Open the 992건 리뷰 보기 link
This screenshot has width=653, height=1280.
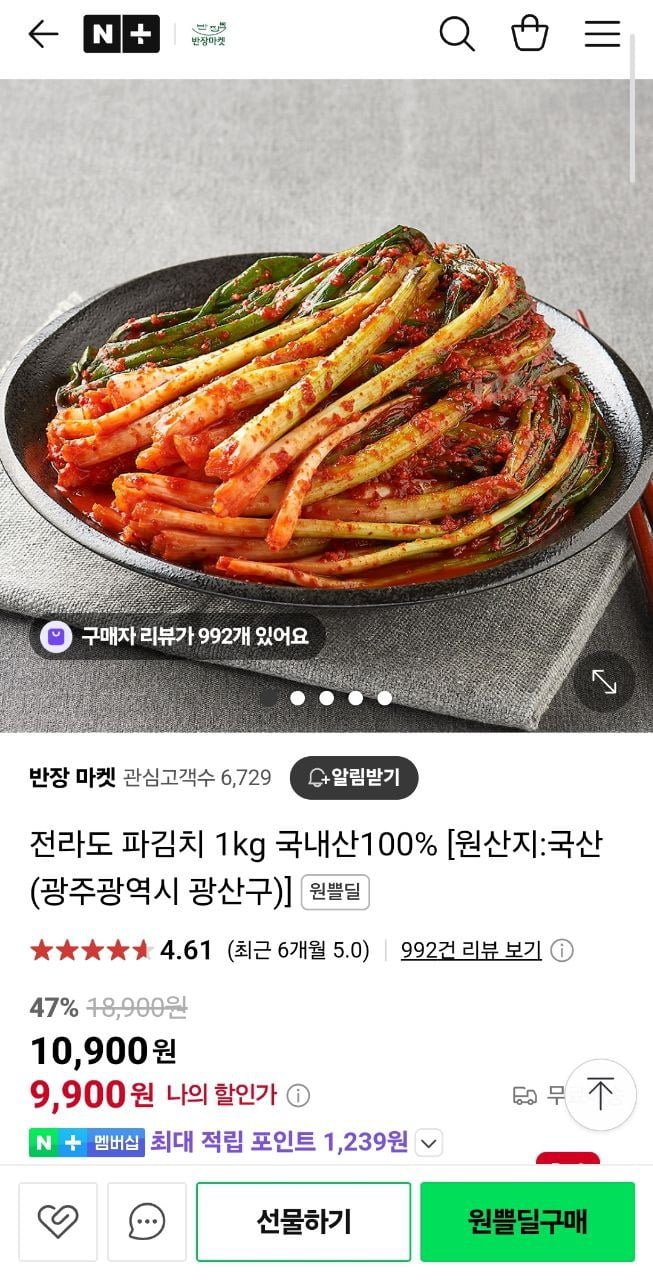[471, 950]
